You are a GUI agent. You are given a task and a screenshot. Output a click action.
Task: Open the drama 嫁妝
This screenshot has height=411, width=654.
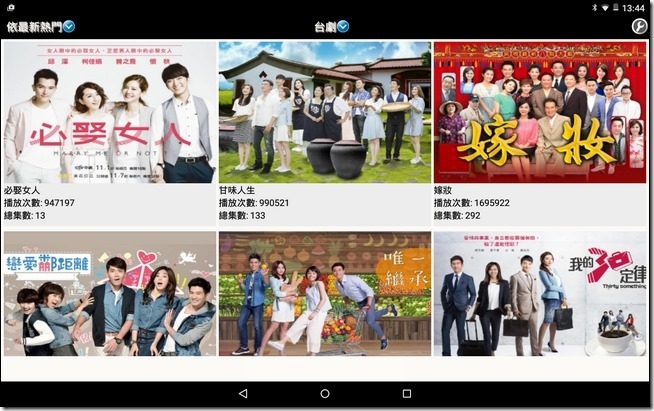pyautogui.click(x=540, y=112)
